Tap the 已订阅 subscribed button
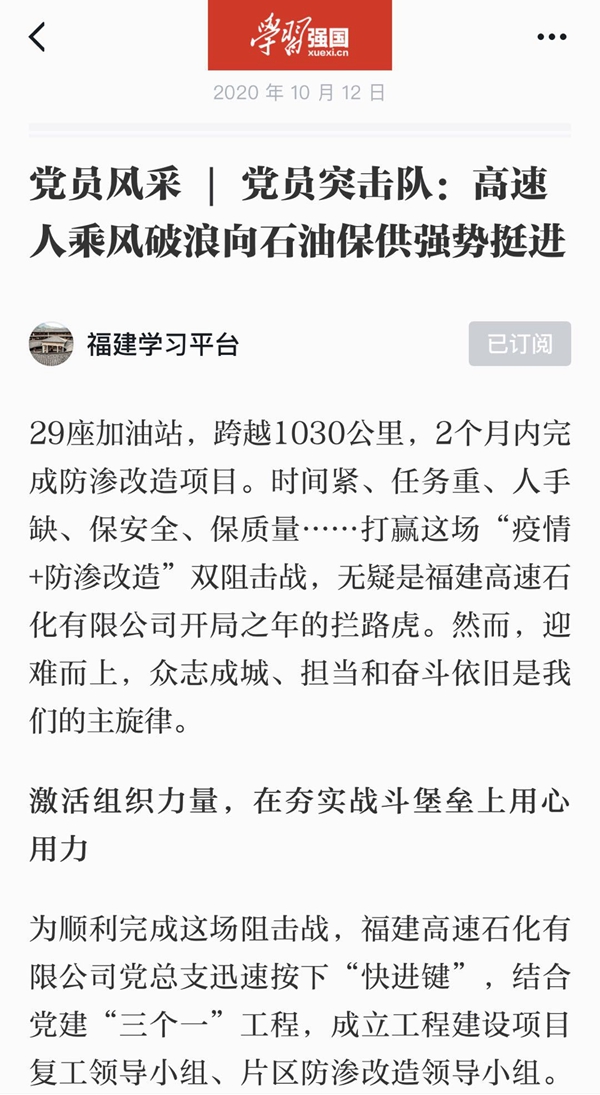 click(519, 344)
